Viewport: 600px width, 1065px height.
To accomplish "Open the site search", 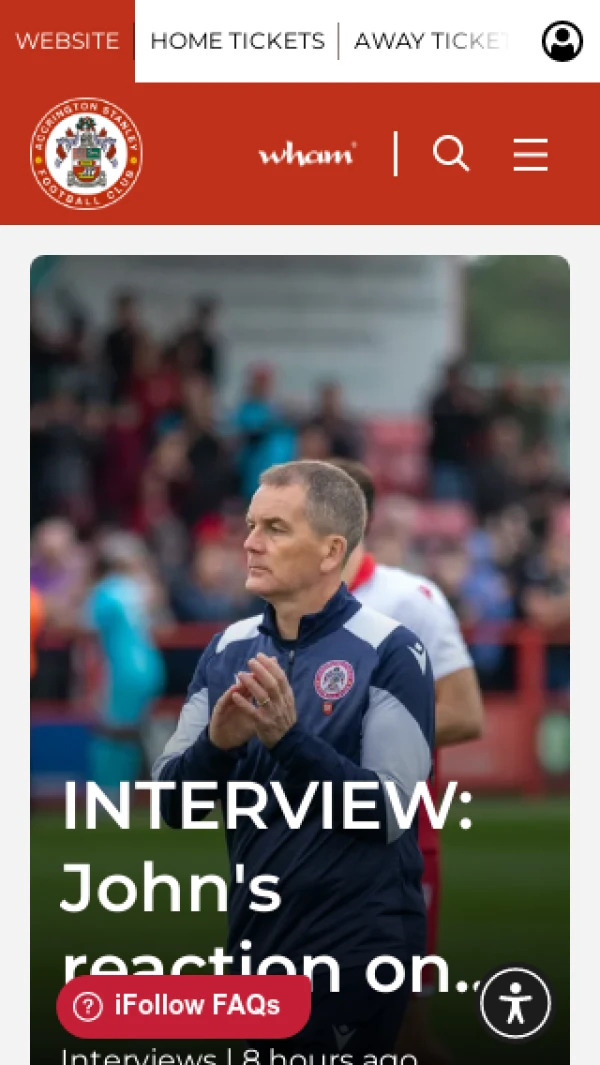I will coord(451,154).
